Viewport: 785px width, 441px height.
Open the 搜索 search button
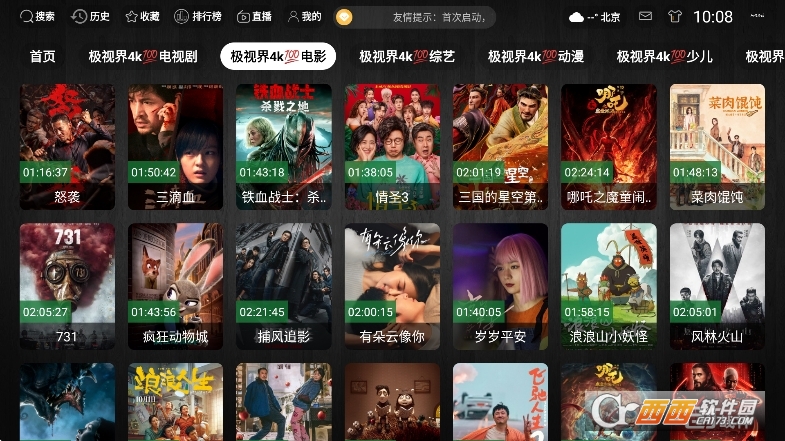(x=37, y=17)
